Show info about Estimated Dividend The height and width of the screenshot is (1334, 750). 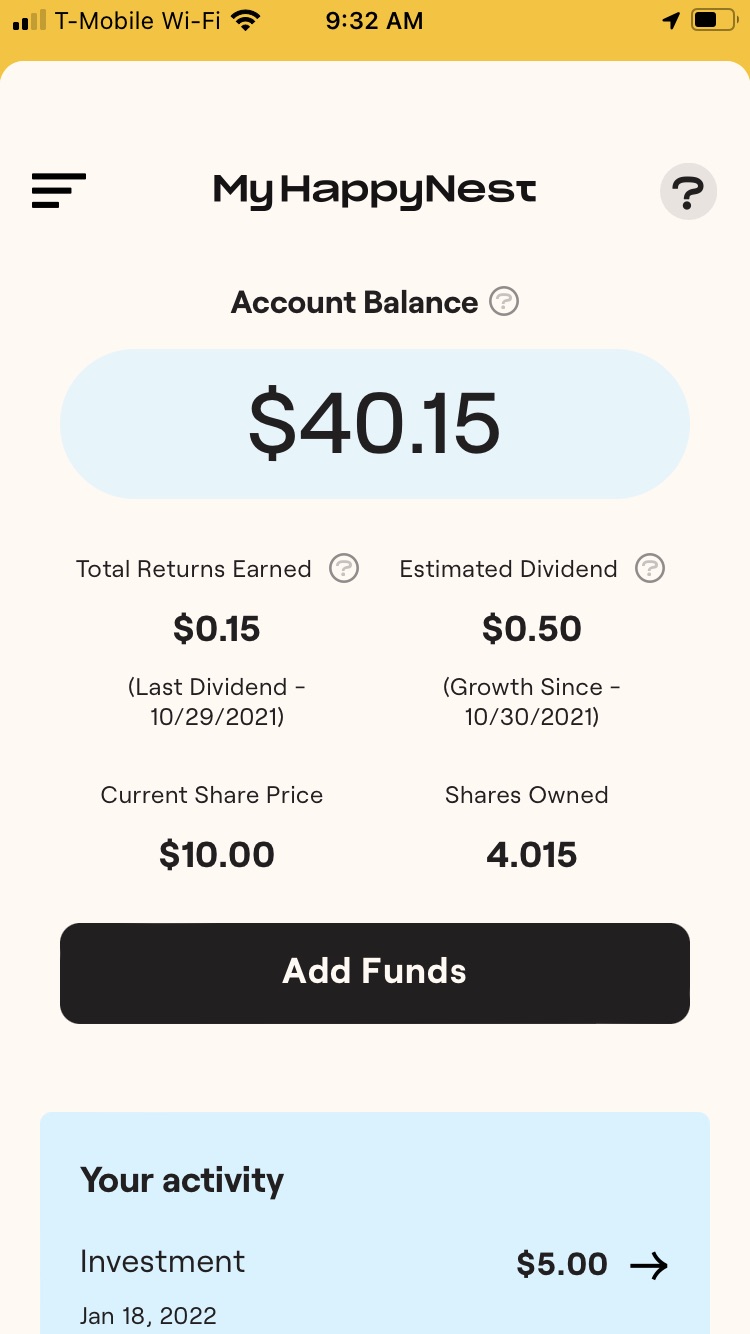point(650,568)
